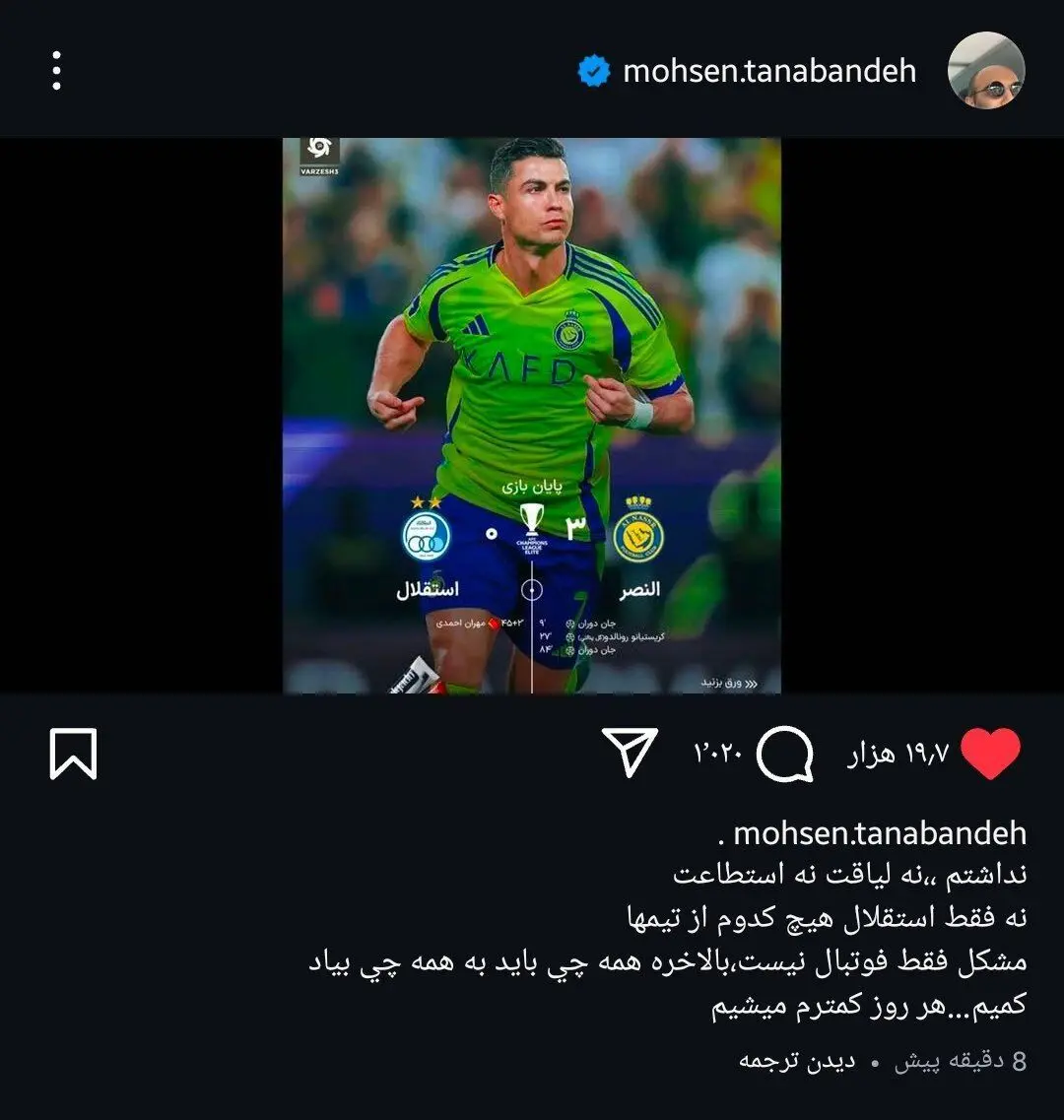Open the Al Nassr match post image
This screenshot has width=1064, height=1120.
(532, 415)
